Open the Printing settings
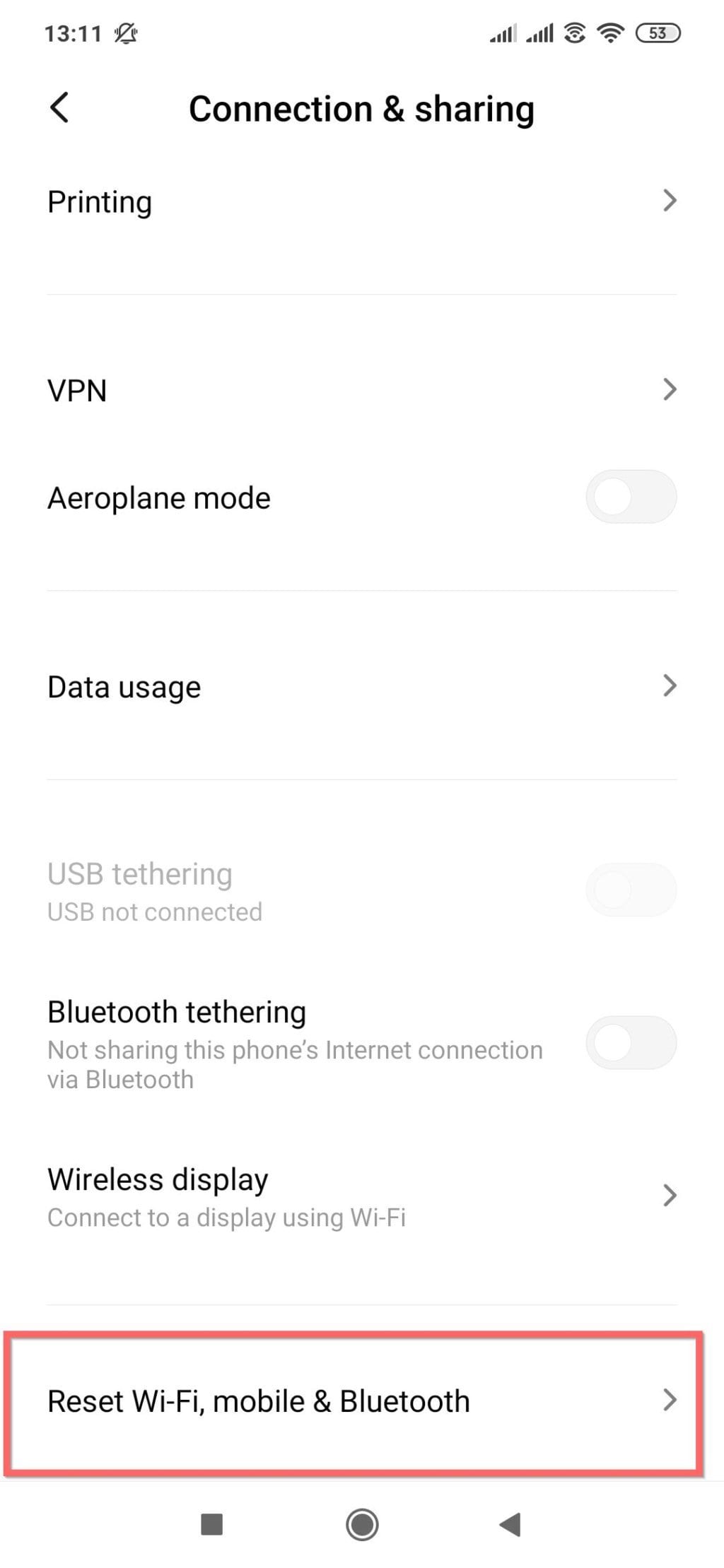This screenshot has width=724, height=1568. point(100,201)
